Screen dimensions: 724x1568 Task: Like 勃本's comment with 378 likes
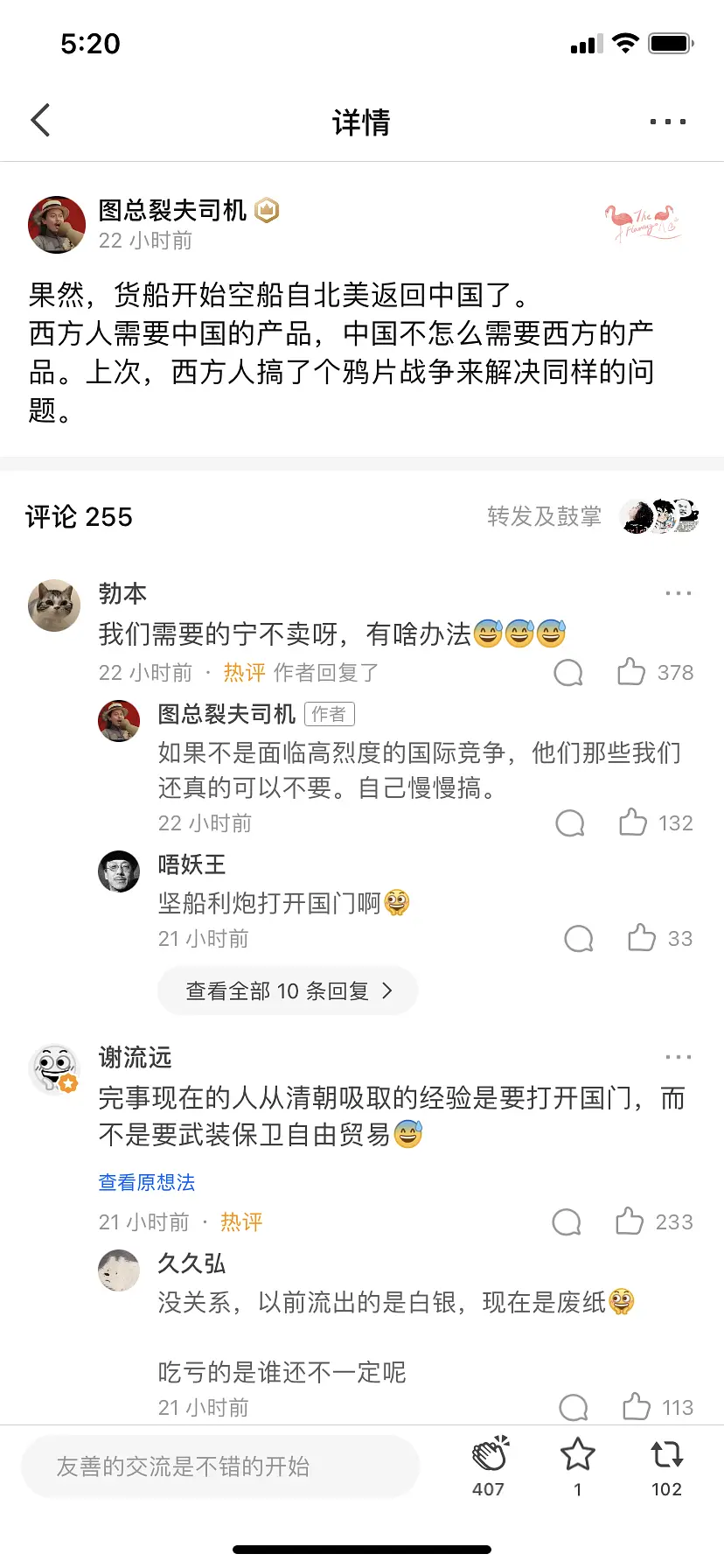tap(631, 672)
